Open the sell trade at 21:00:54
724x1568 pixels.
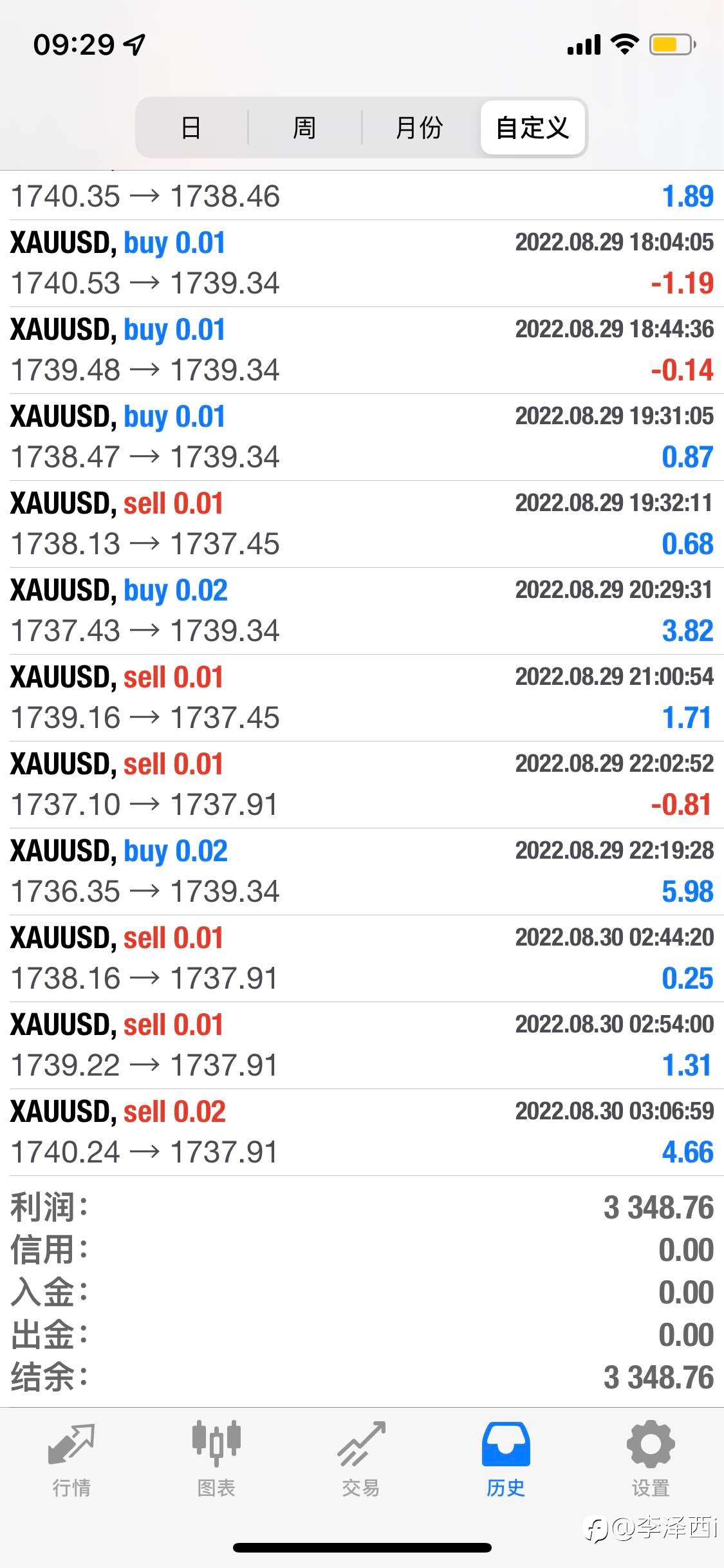pos(362,698)
